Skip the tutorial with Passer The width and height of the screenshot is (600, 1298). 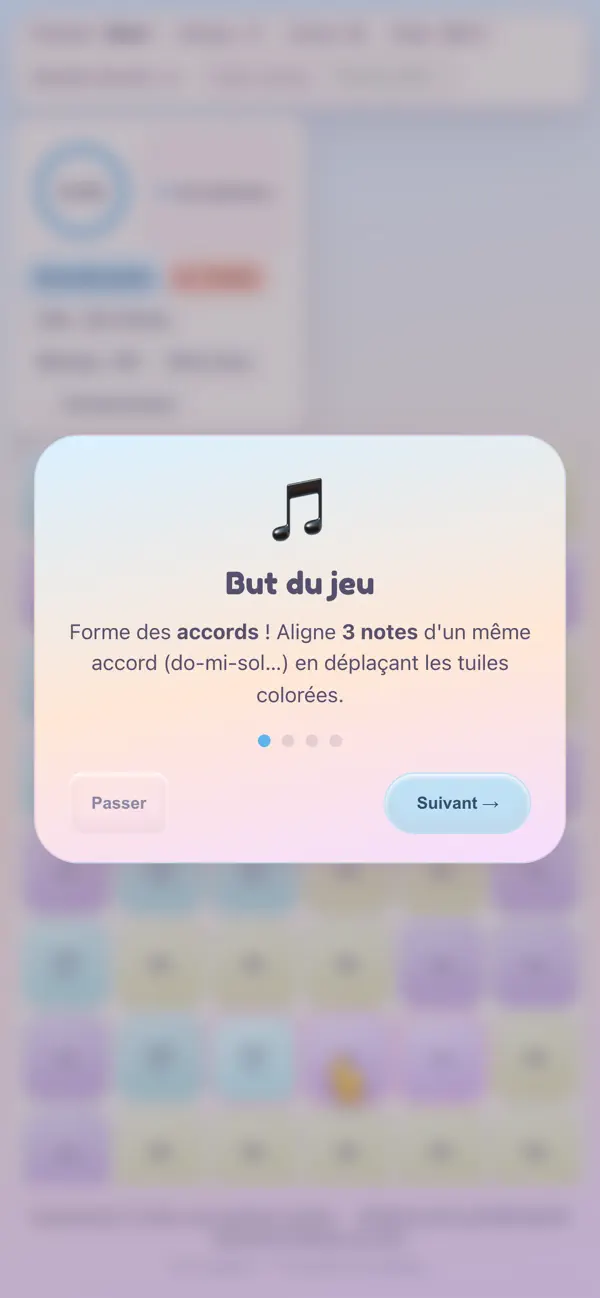pos(118,803)
